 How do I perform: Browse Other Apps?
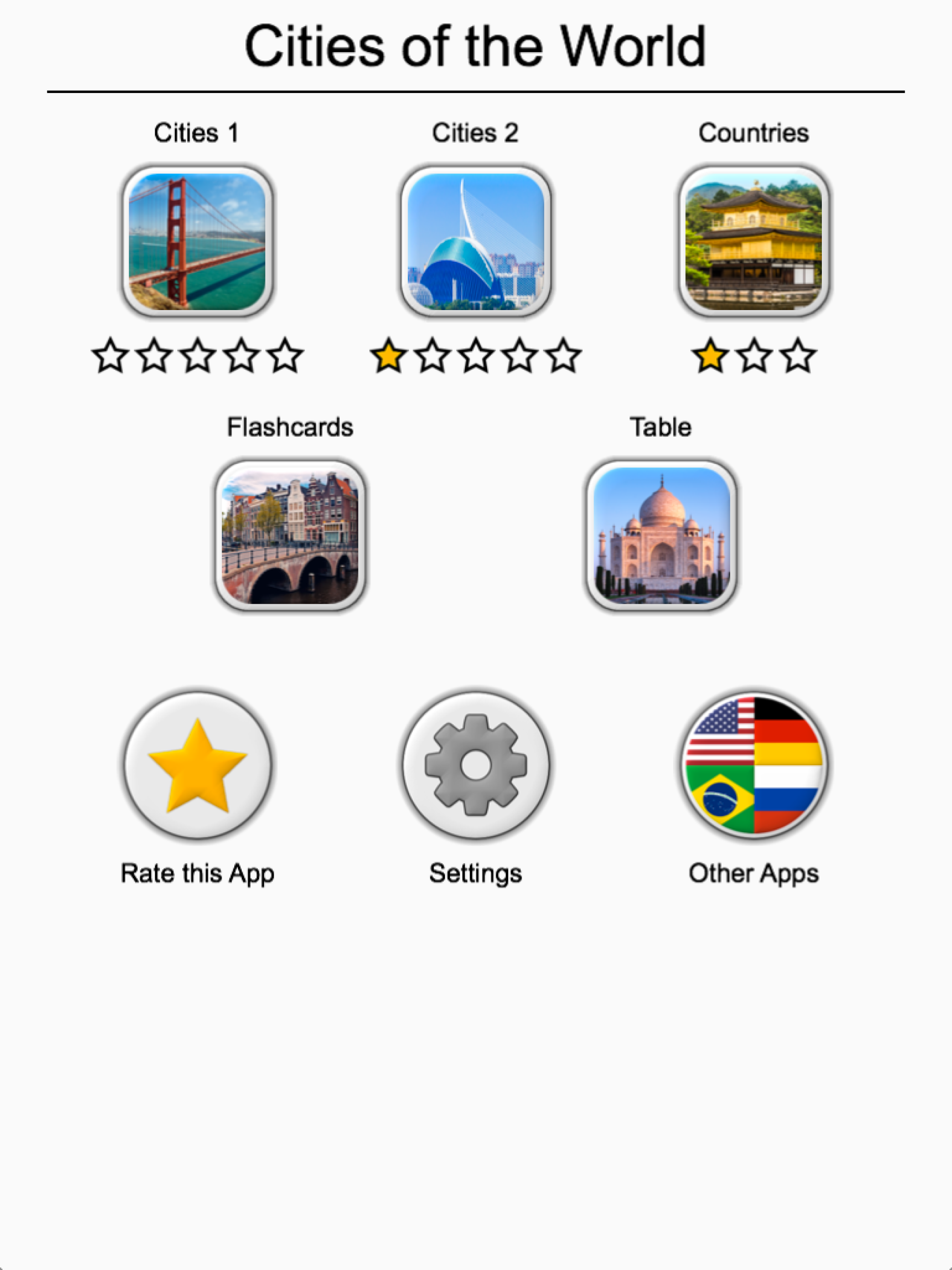pyautogui.click(x=754, y=765)
